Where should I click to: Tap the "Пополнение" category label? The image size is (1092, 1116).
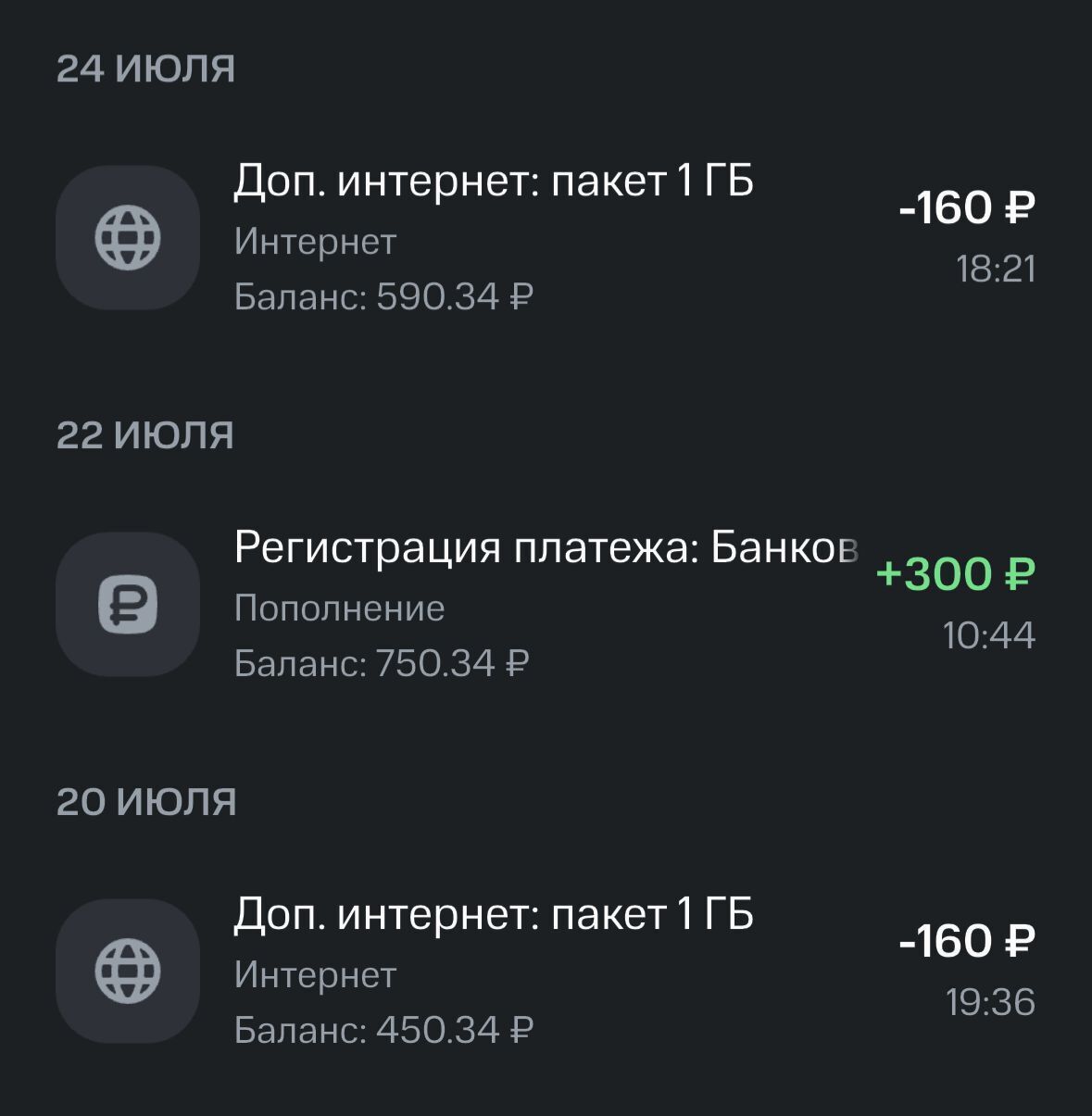(341, 608)
